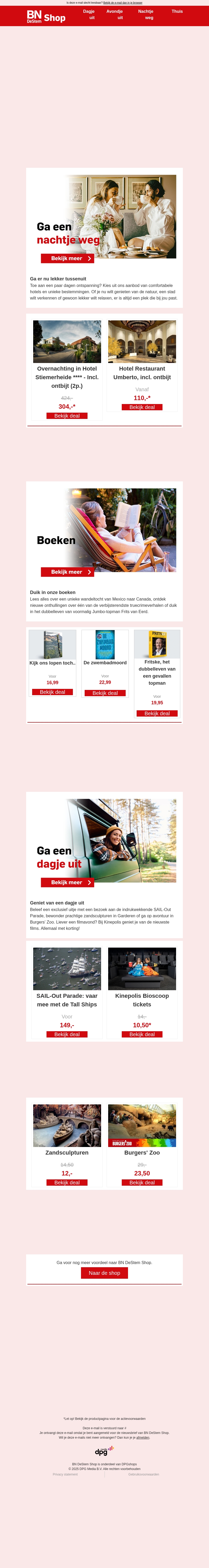View deal for De zwembadmoord book

105,693
